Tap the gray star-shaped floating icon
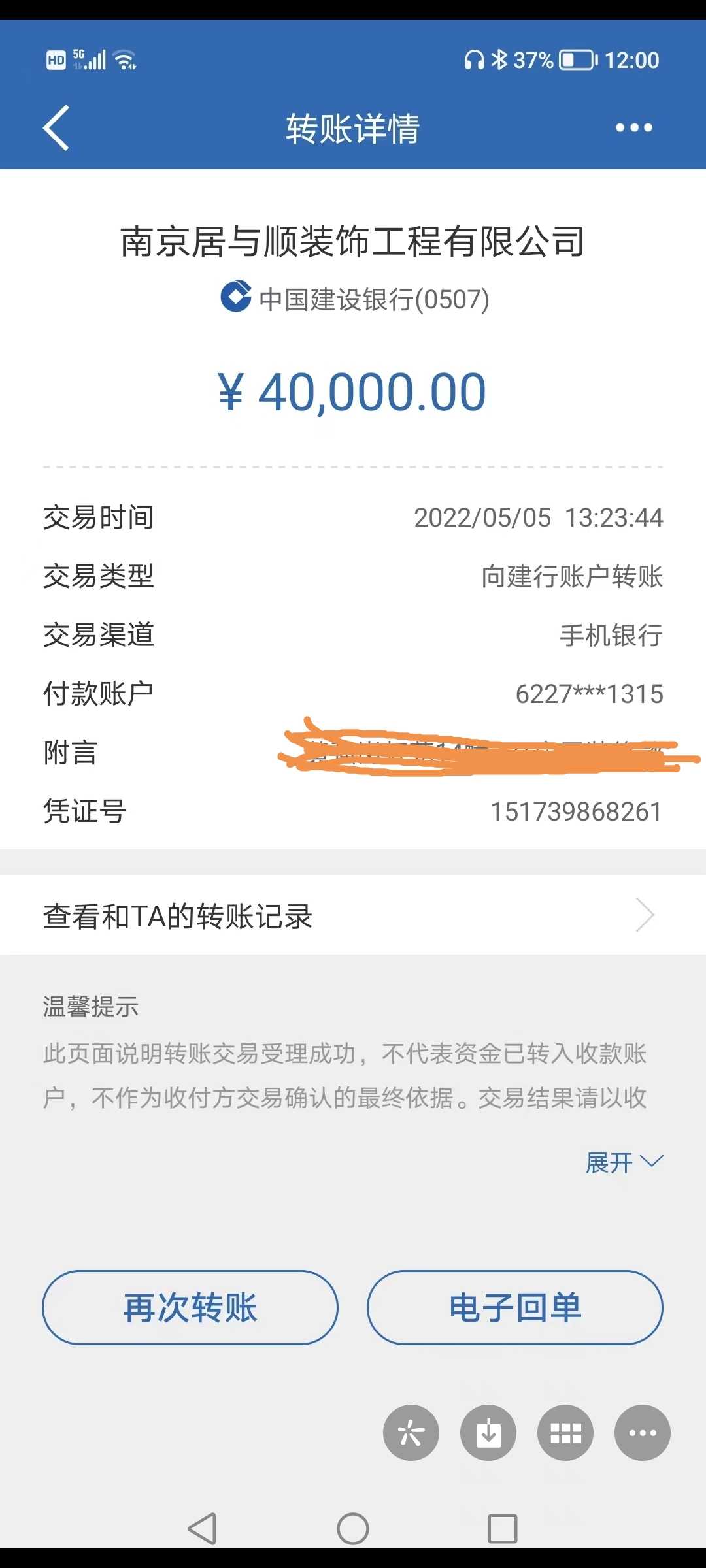The height and width of the screenshot is (1568, 706). [411, 1433]
